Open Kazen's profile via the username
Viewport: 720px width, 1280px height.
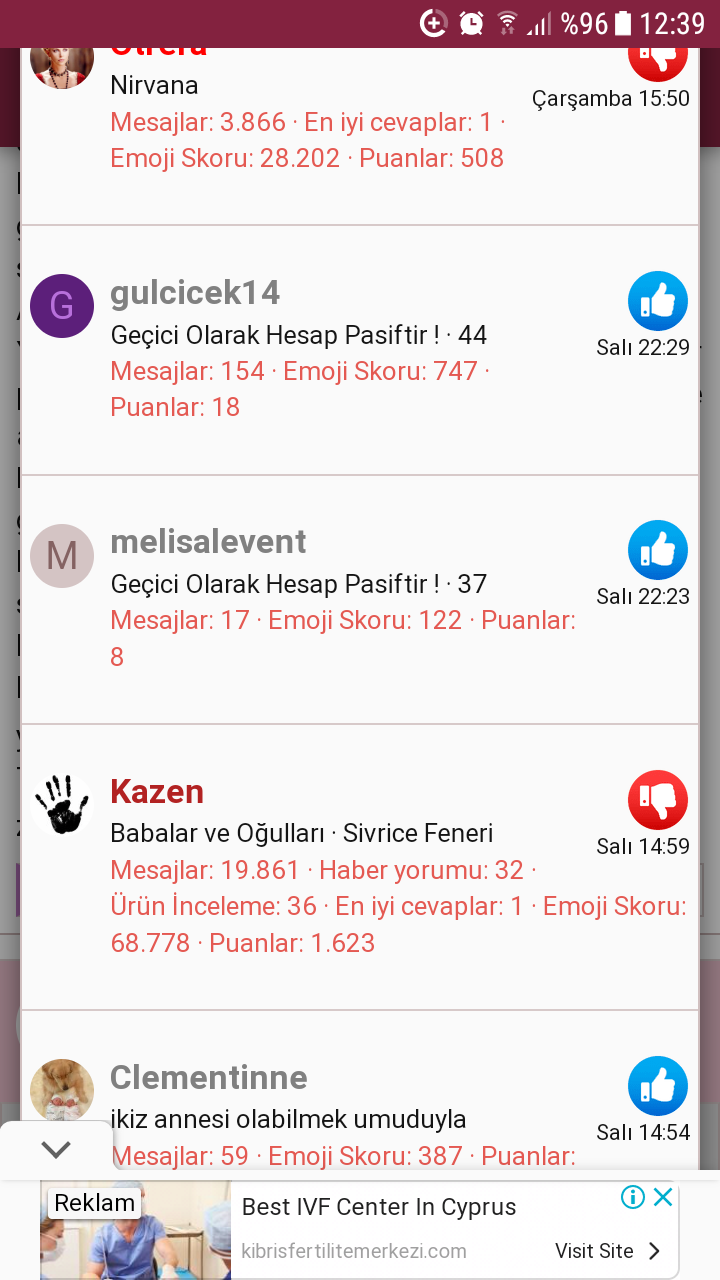157,792
